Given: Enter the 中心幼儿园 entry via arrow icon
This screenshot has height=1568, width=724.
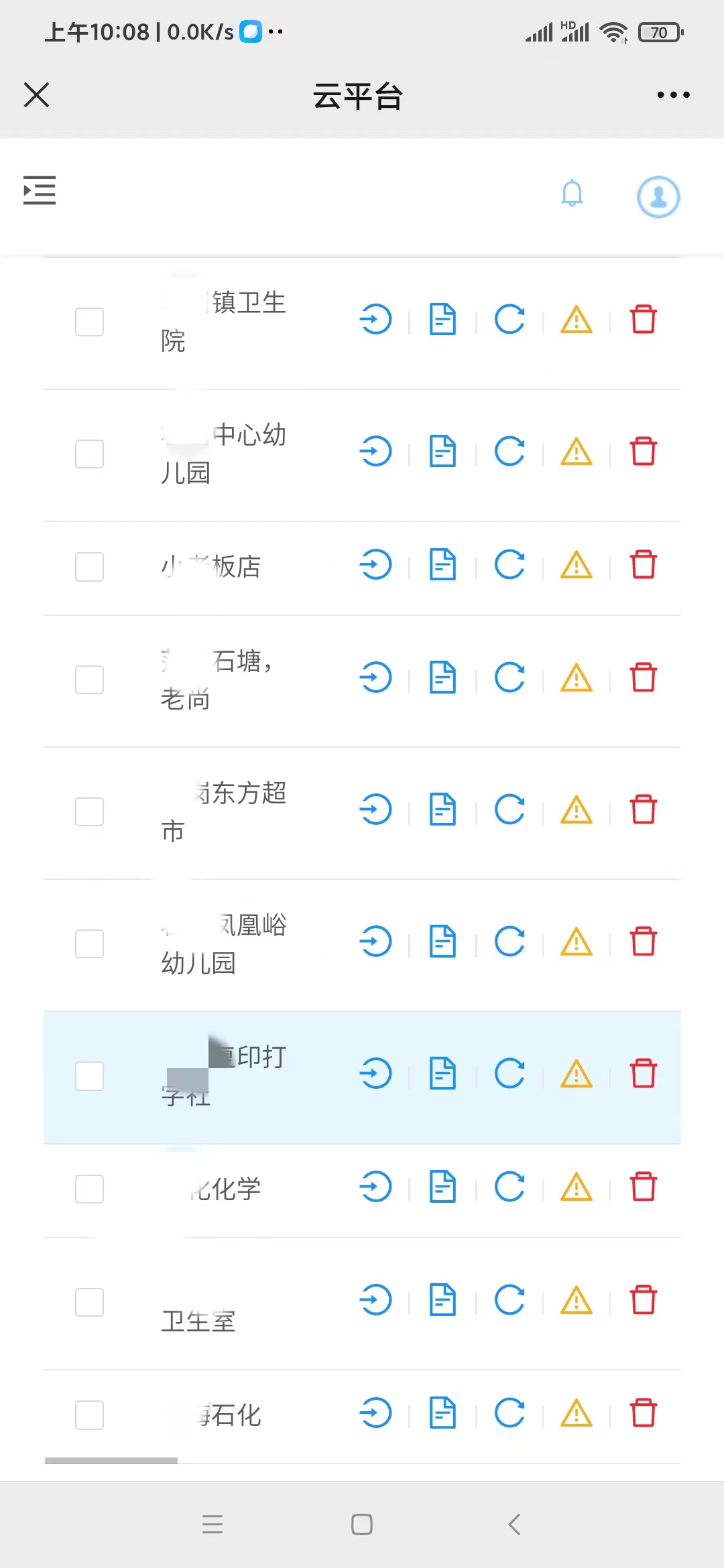Looking at the screenshot, I should click(375, 451).
